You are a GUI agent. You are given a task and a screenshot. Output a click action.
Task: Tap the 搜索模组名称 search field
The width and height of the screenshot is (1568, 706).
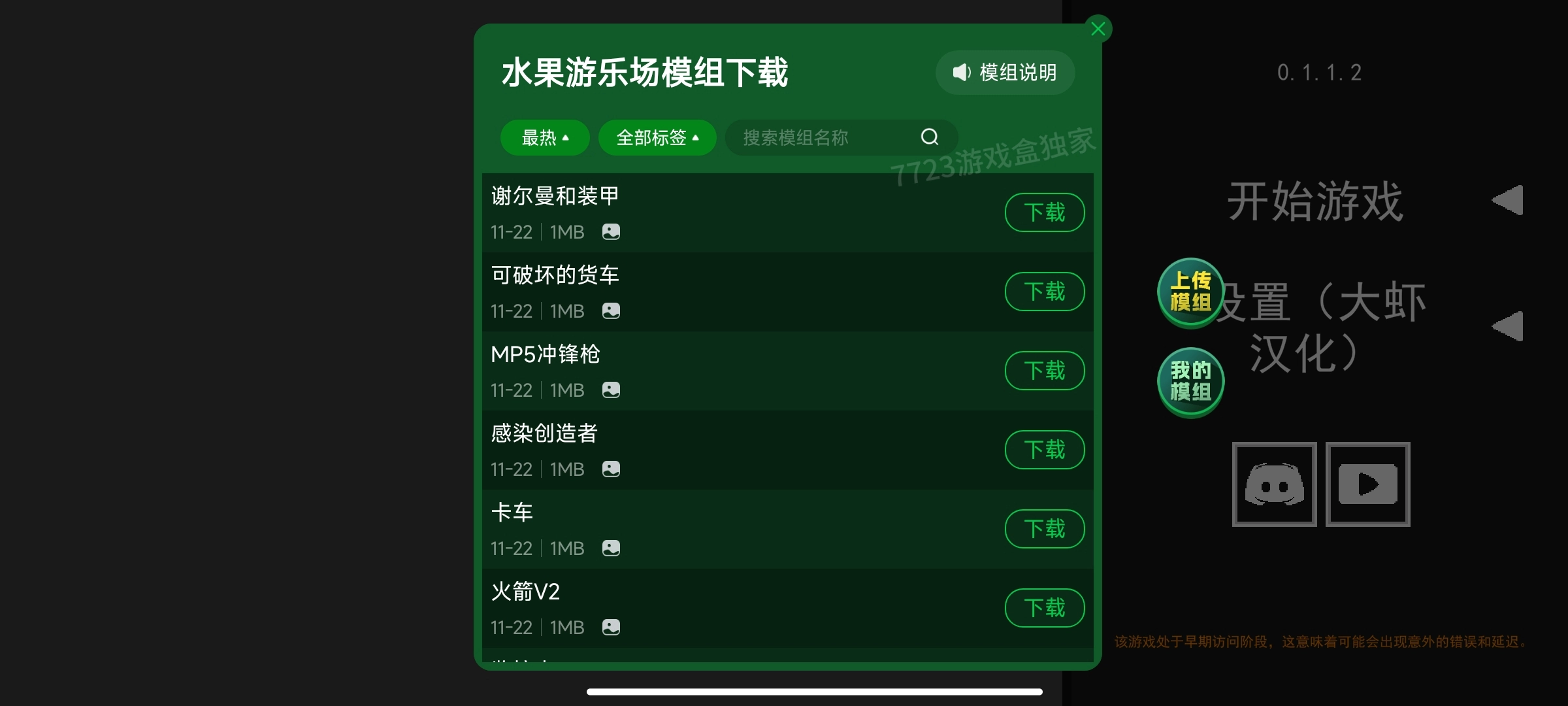[823, 138]
